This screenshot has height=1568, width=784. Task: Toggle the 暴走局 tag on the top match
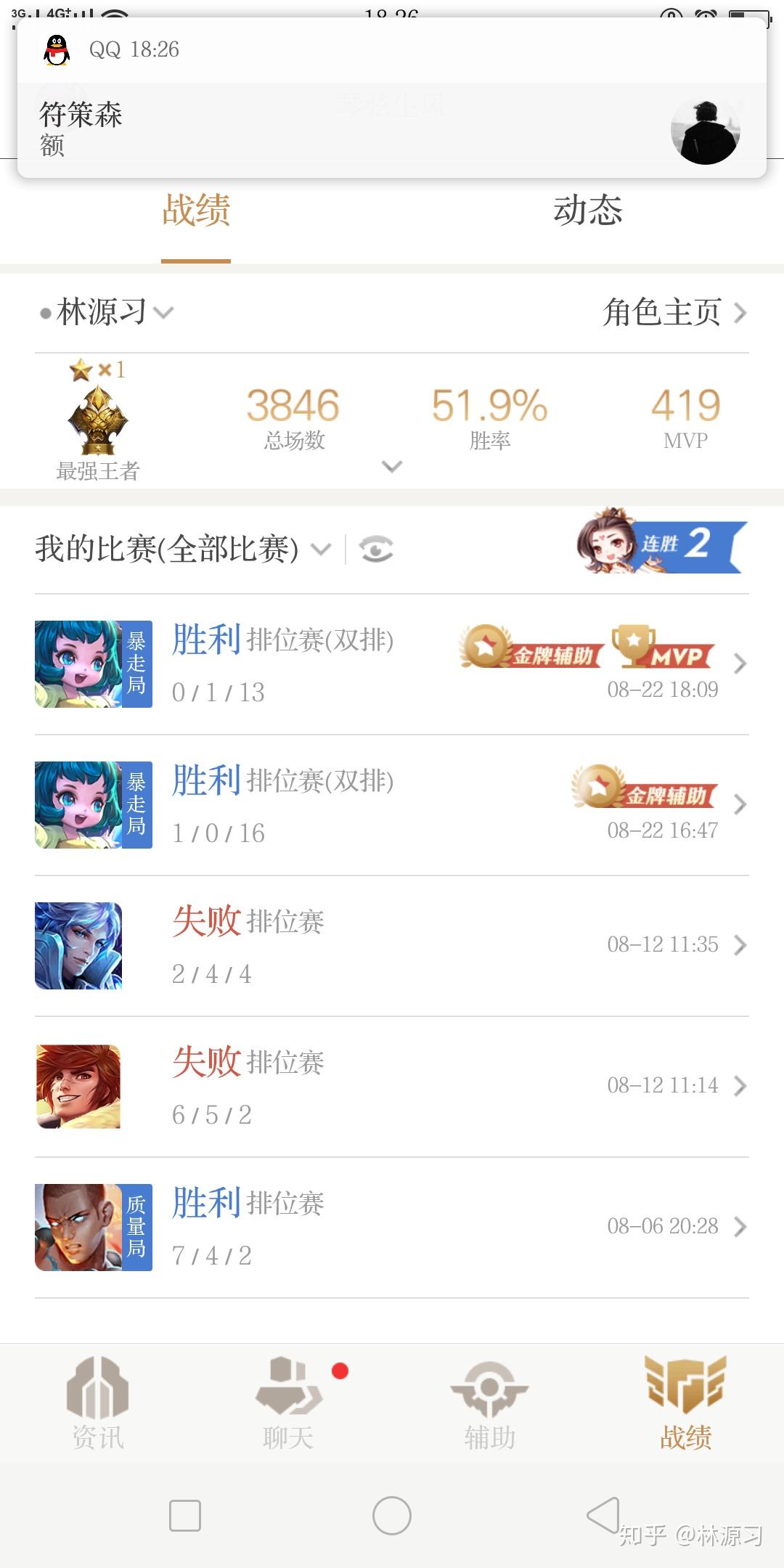pos(138,663)
